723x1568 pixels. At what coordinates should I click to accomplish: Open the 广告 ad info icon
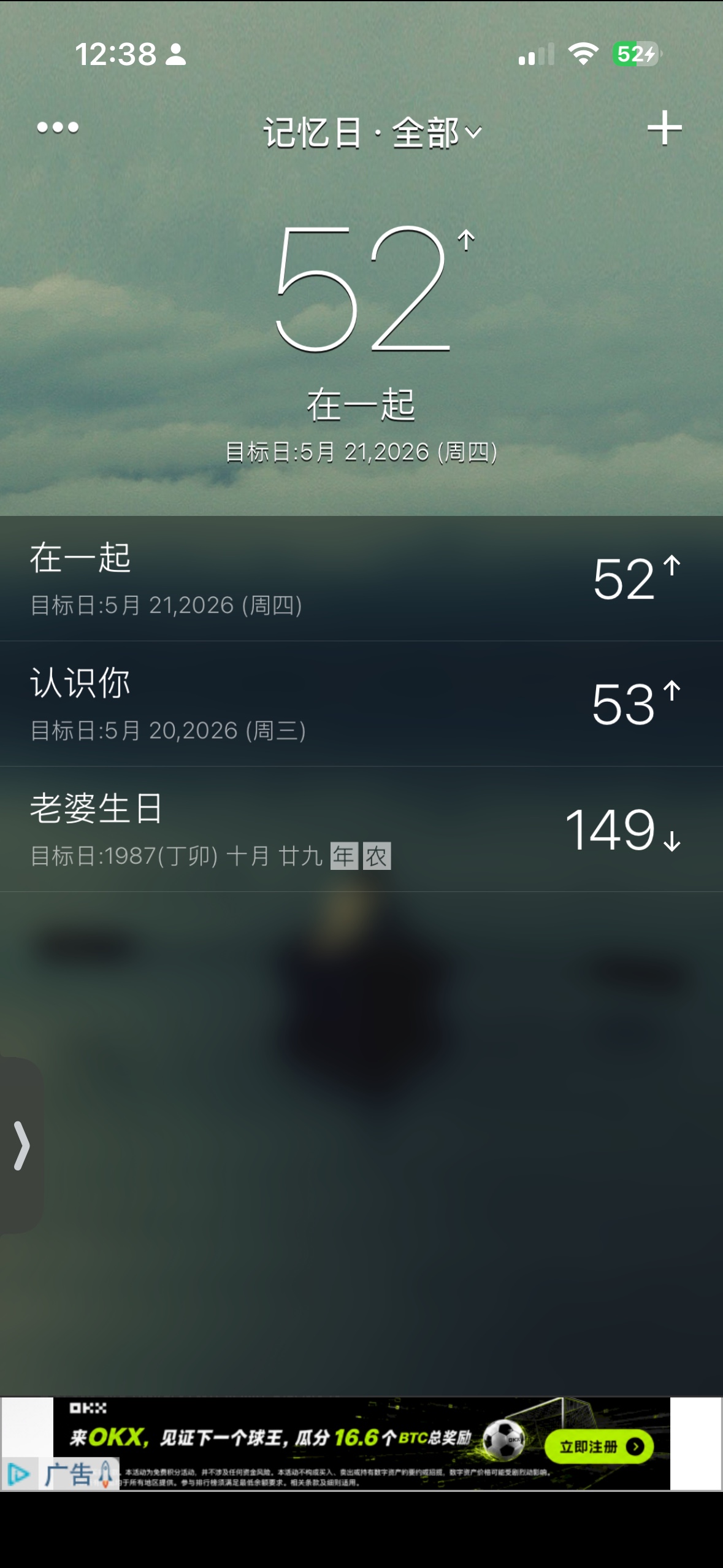click(x=18, y=1474)
